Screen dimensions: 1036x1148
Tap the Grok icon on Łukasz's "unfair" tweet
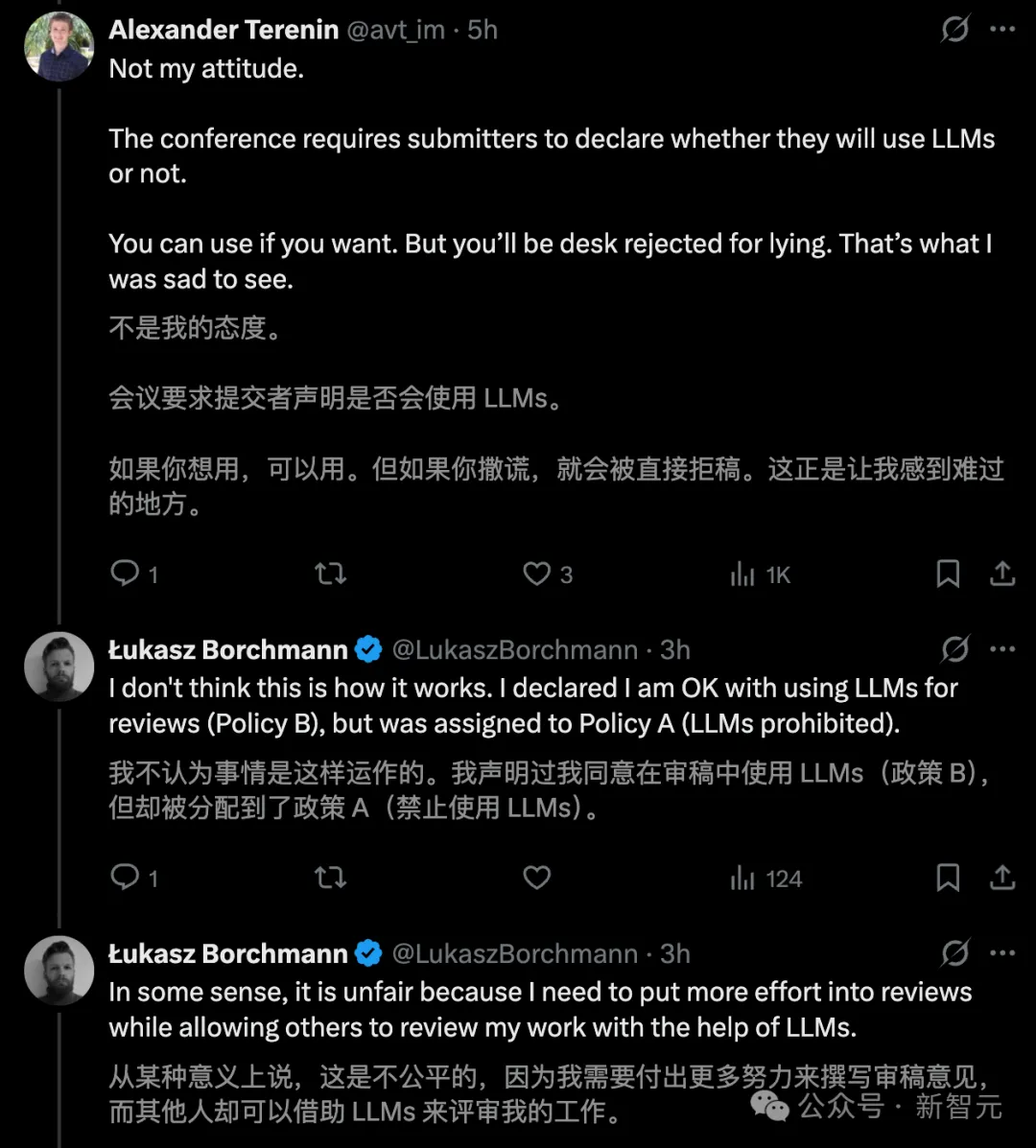click(954, 953)
